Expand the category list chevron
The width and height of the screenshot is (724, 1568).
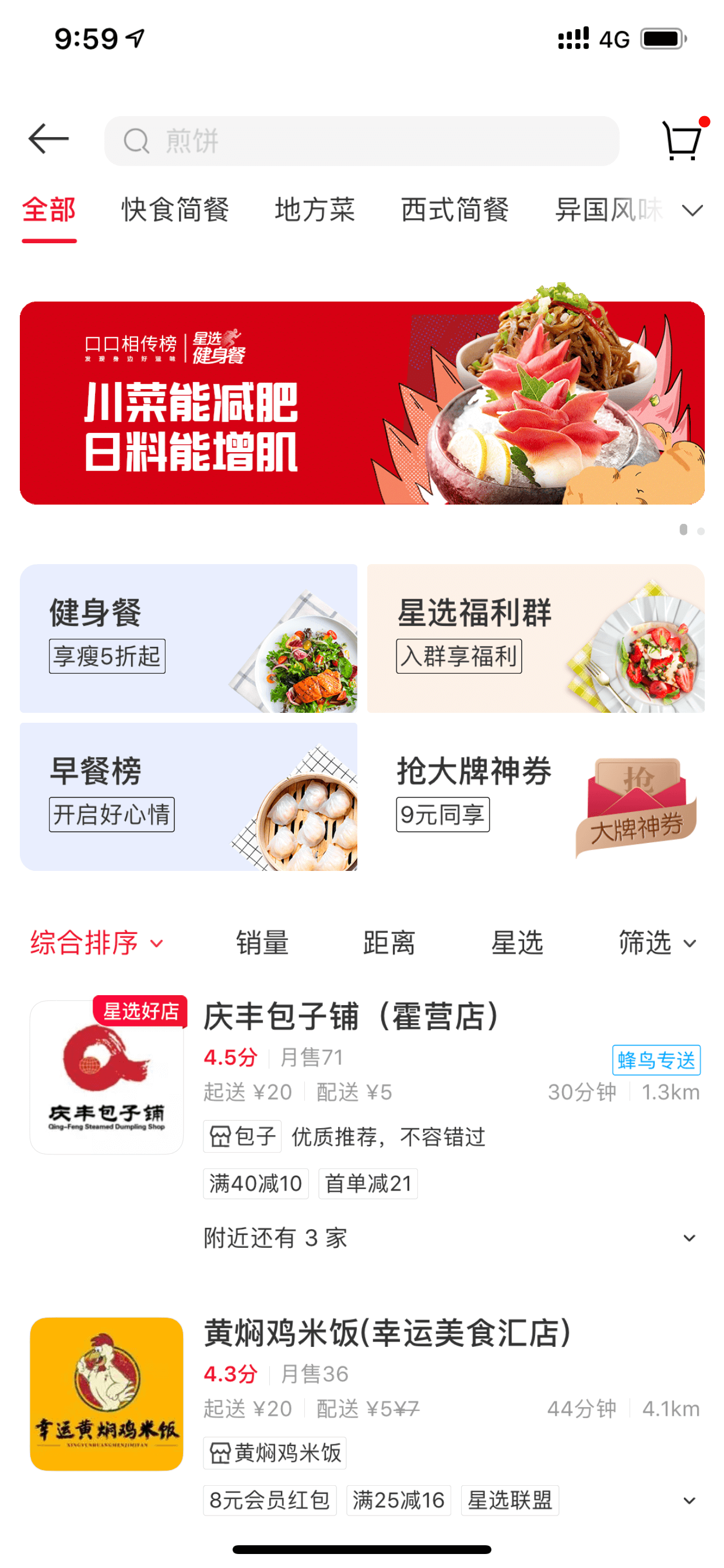(x=693, y=211)
